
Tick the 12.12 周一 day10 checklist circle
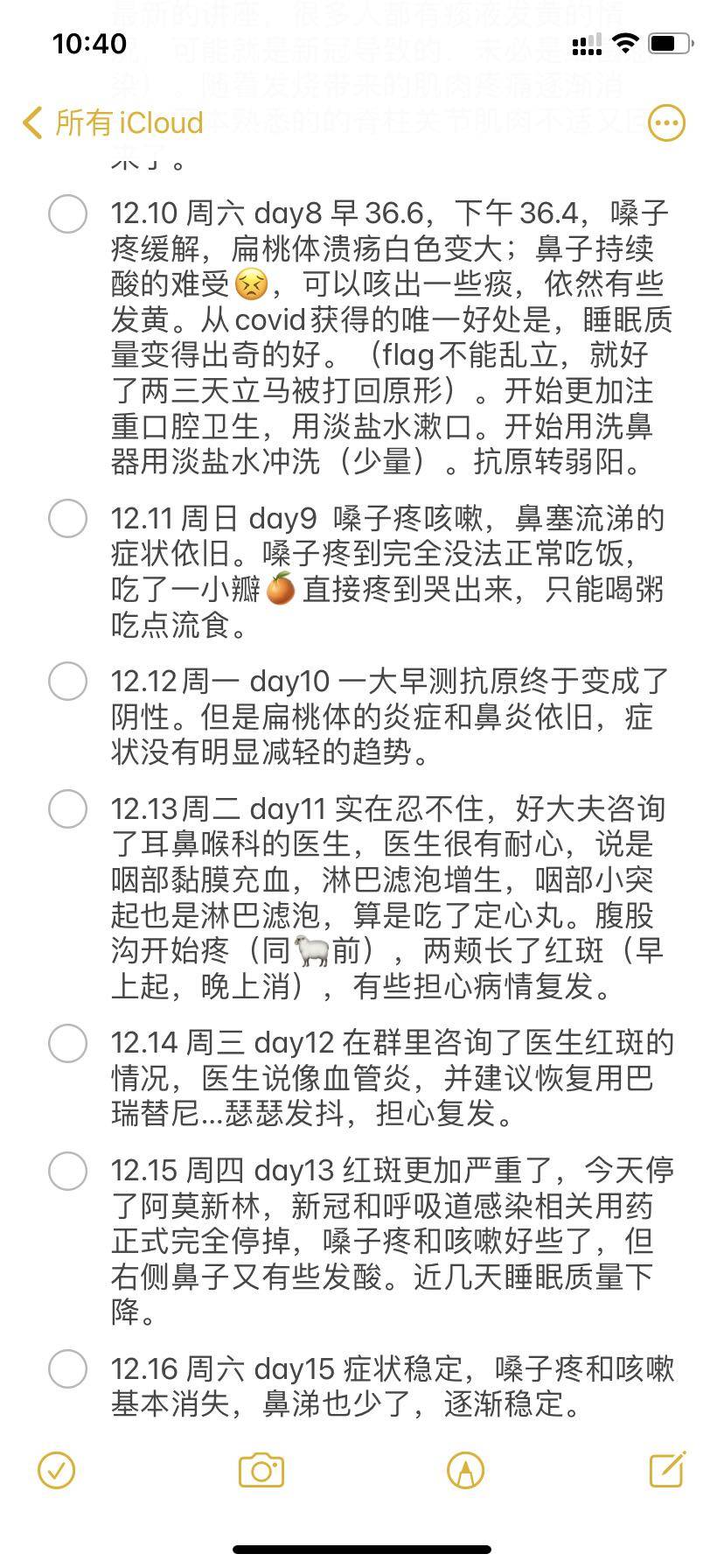67,681
